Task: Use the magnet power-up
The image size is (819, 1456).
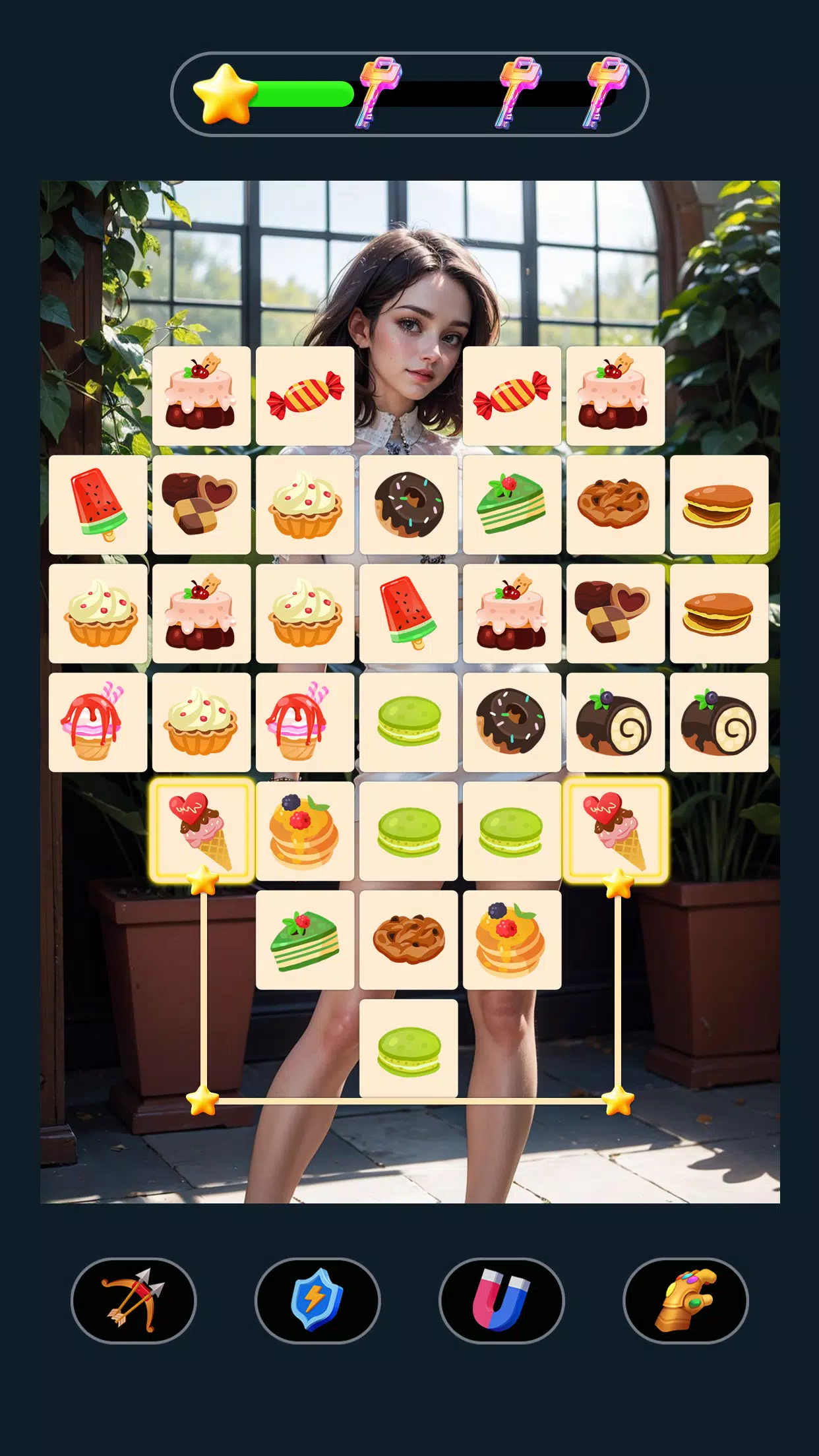Action: [501, 1300]
